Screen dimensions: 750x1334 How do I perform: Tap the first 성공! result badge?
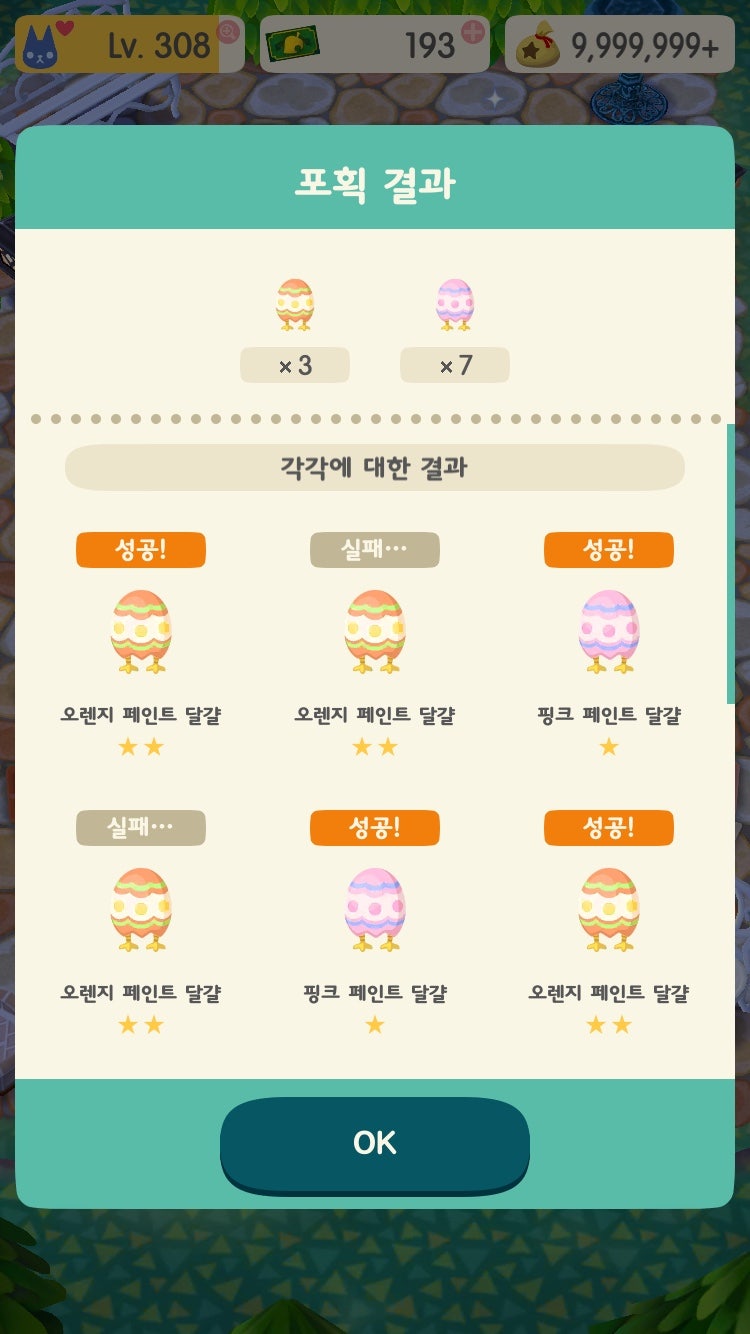140,549
